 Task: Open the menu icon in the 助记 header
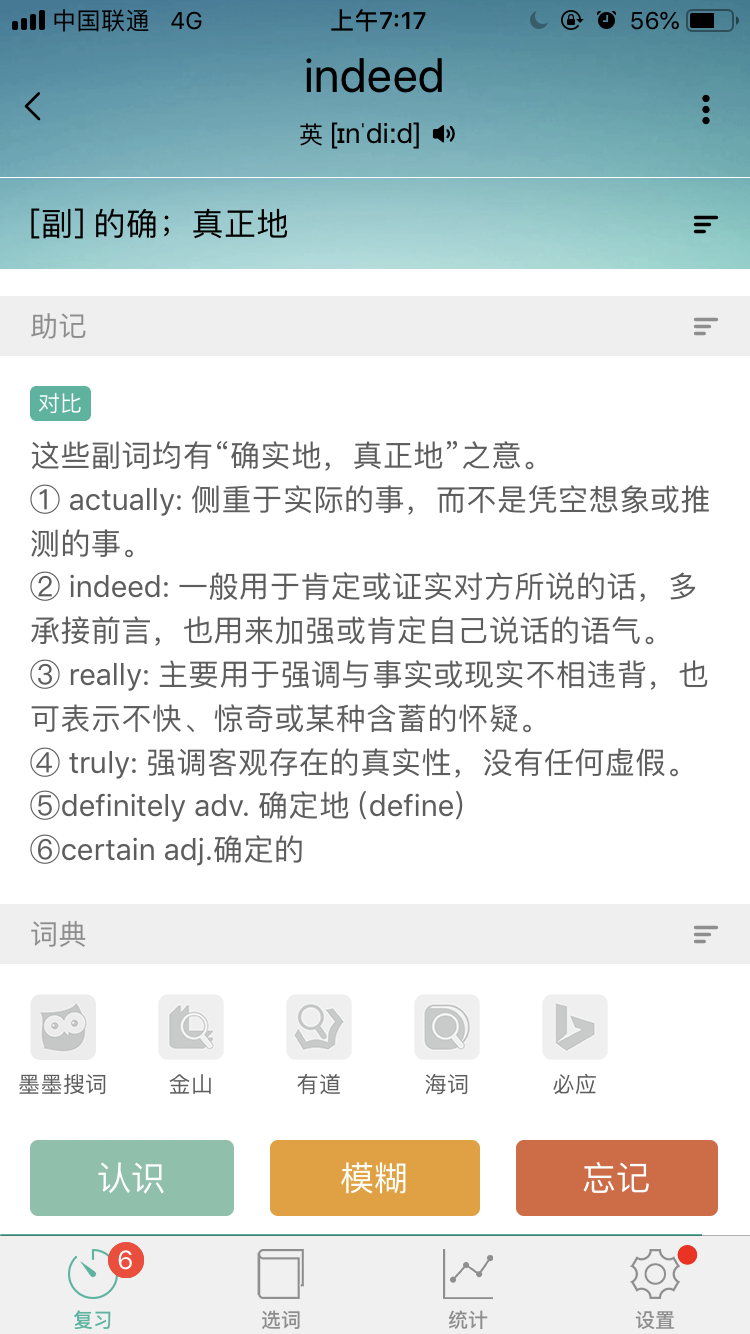(x=705, y=326)
